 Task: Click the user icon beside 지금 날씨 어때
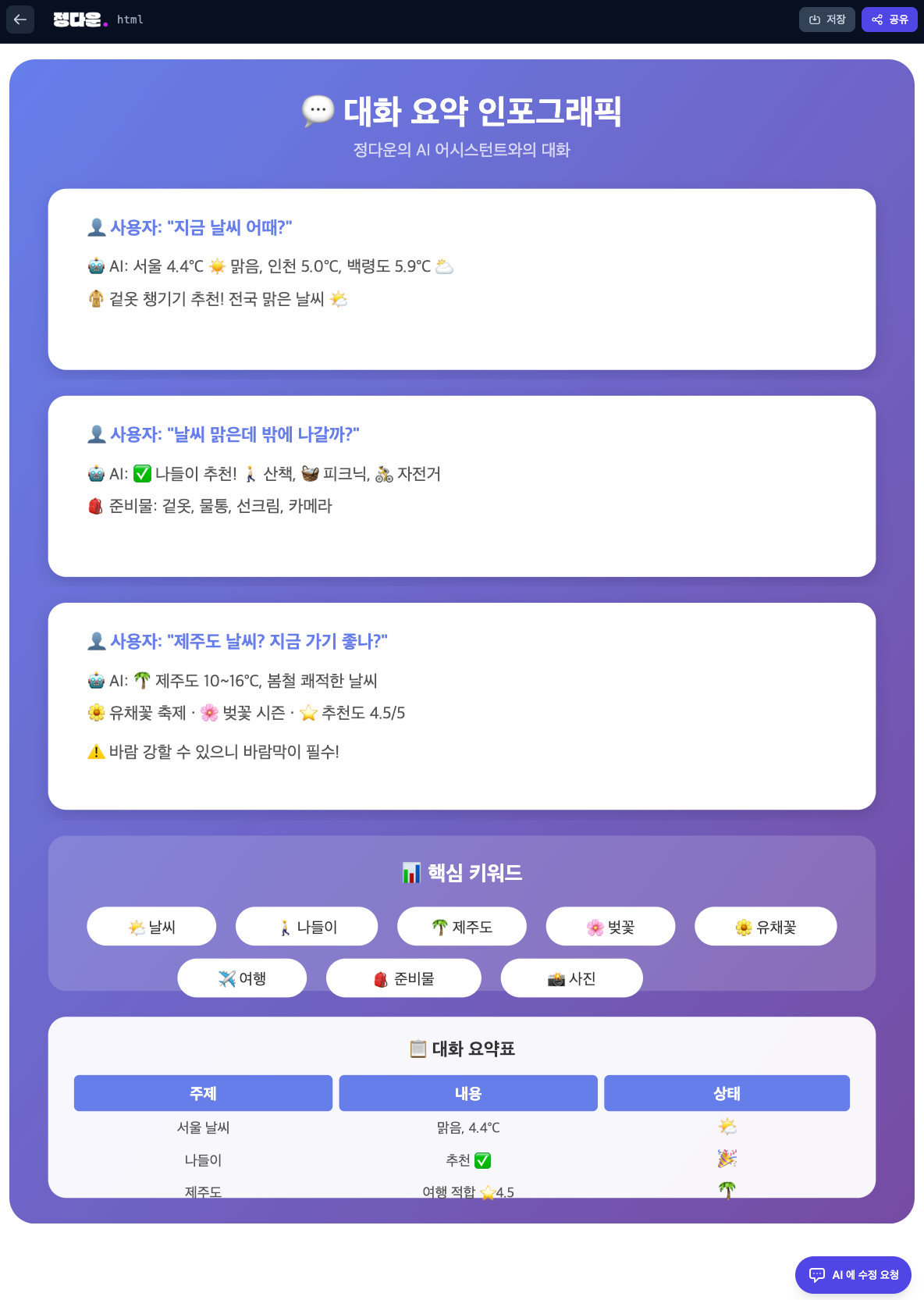(x=96, y=226)
